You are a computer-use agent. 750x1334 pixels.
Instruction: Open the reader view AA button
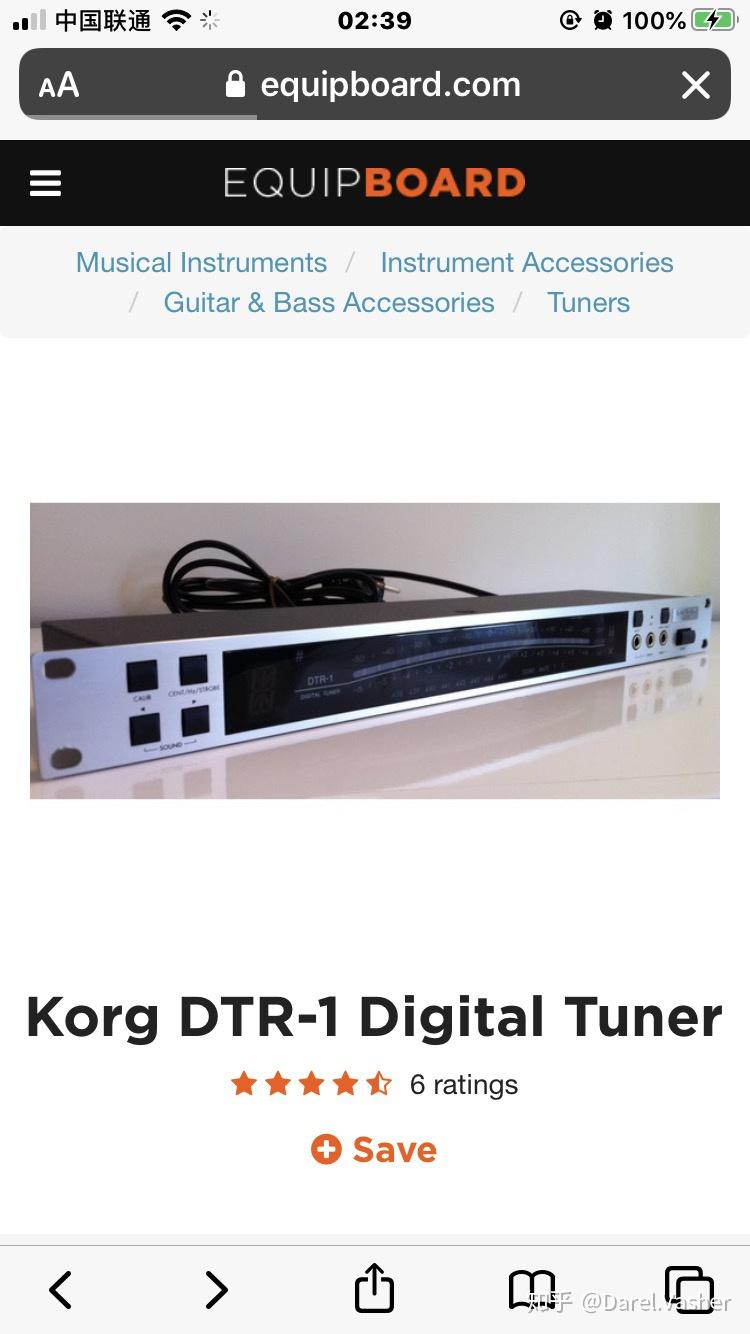(x=59, y=85)
